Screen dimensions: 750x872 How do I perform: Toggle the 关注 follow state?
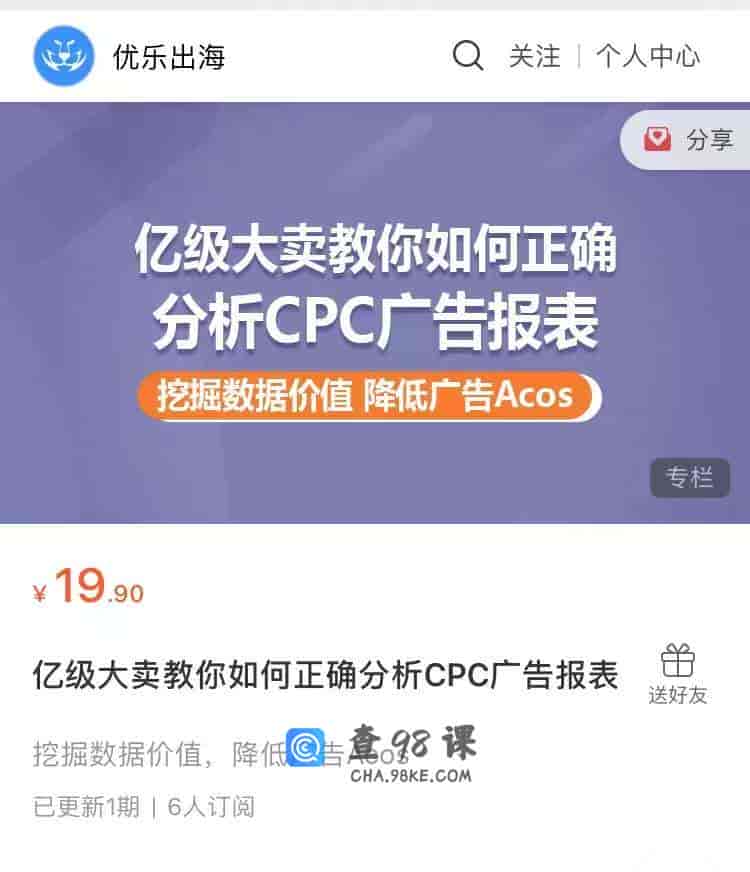point(537,57)
